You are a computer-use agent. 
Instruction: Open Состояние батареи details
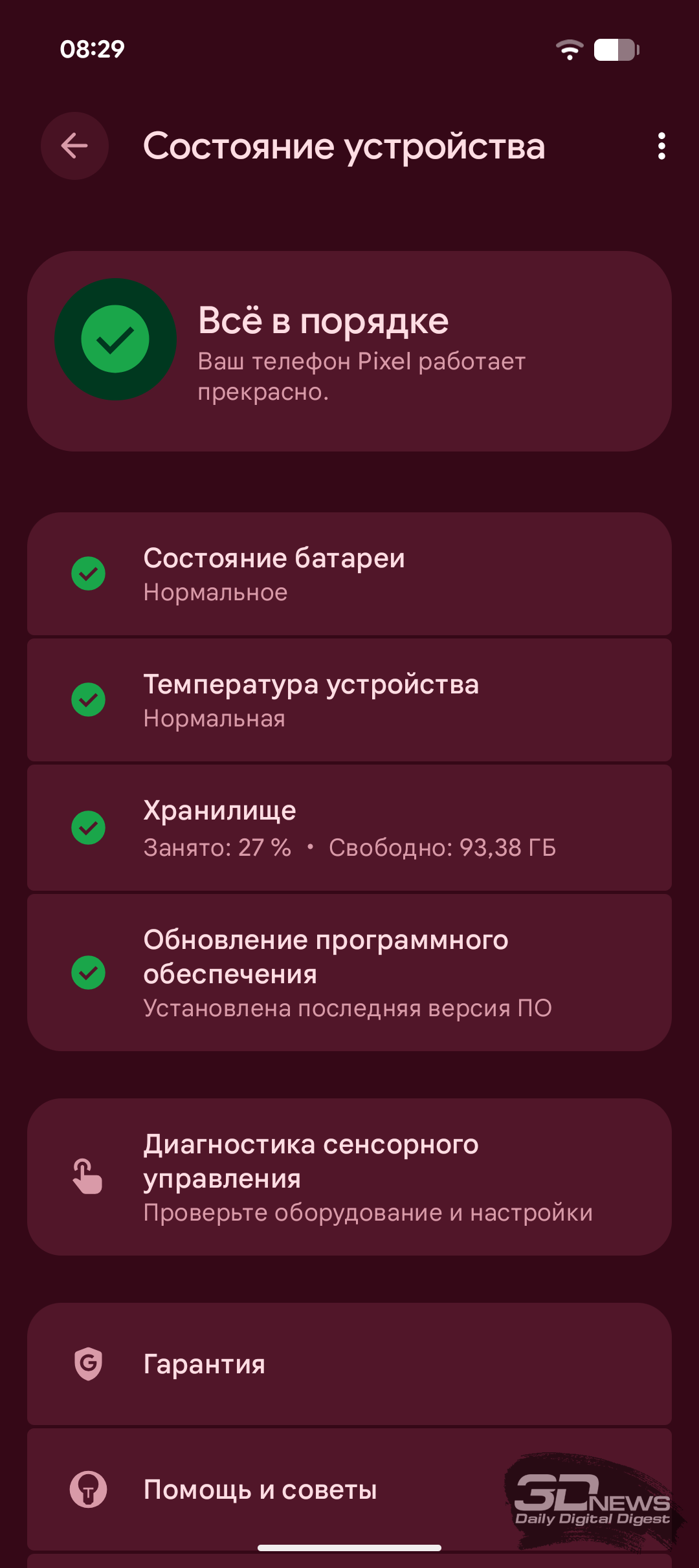[x=349, y=574]
